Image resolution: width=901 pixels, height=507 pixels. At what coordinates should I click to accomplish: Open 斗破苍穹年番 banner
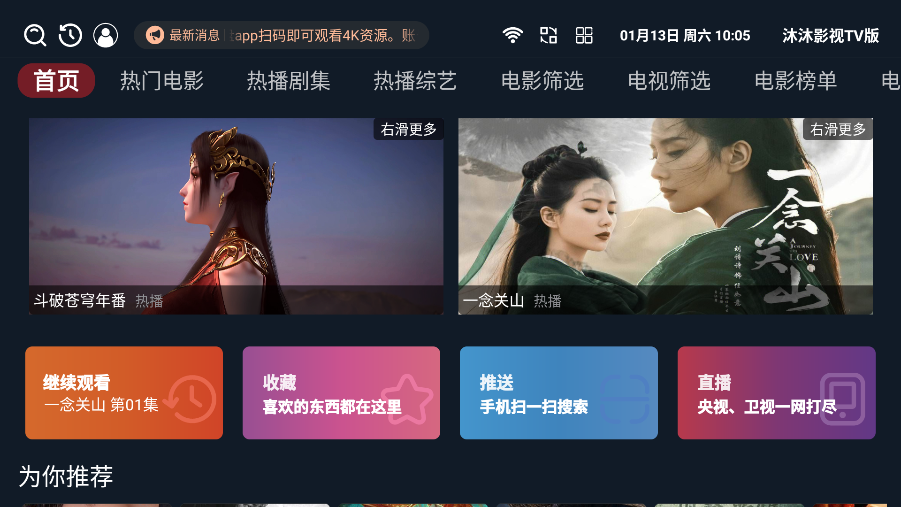(236, 216)
